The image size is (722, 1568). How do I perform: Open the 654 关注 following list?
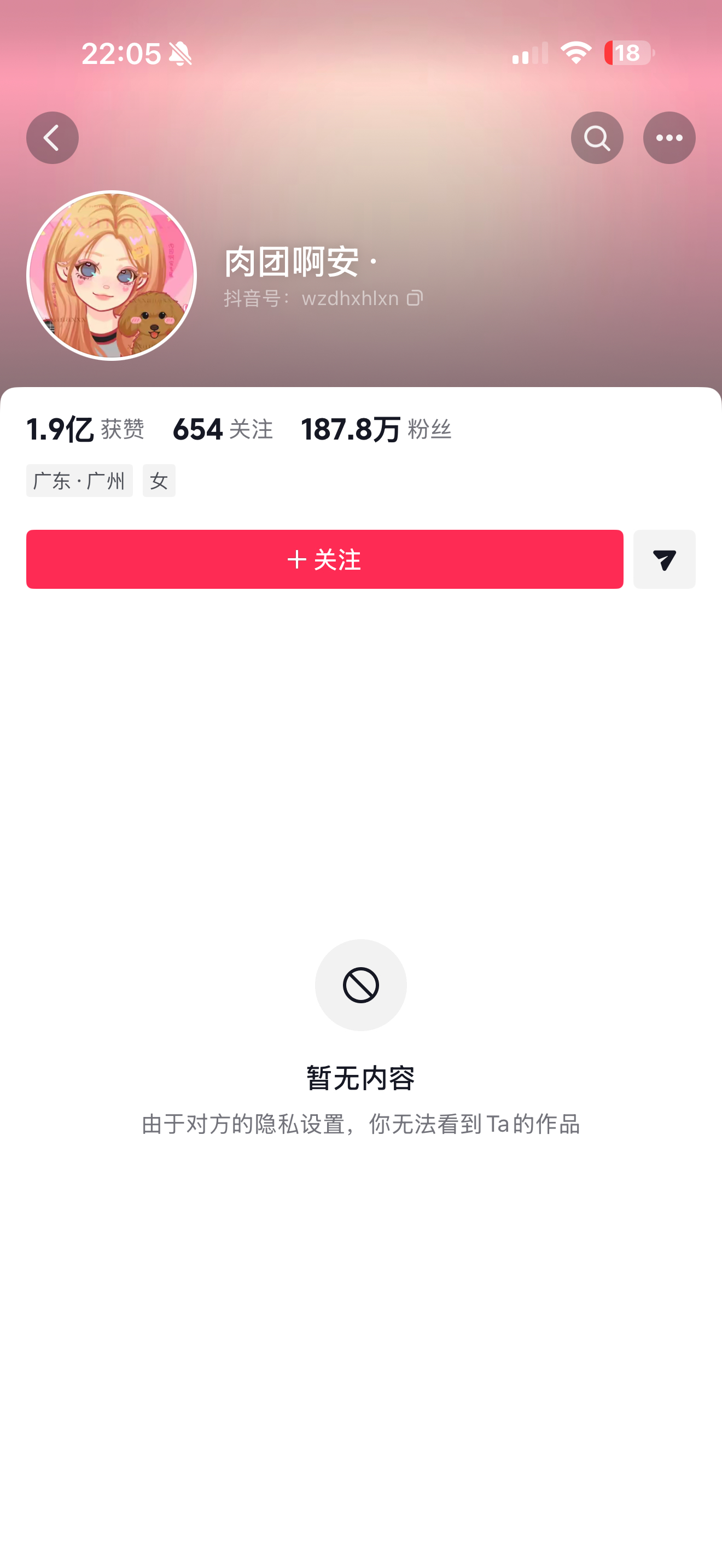pos(223,429)
